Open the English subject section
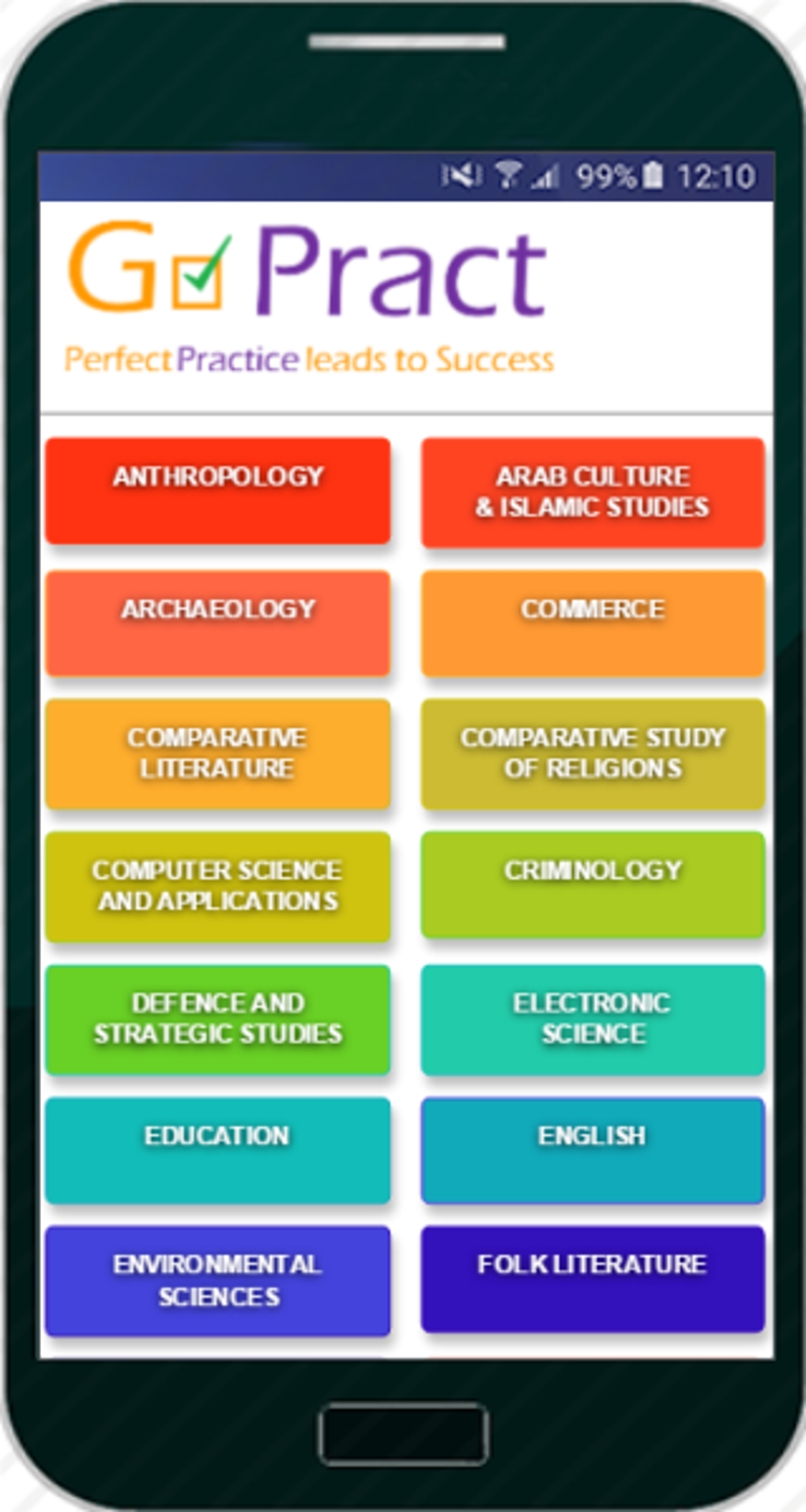 [x=593, y=1150]
